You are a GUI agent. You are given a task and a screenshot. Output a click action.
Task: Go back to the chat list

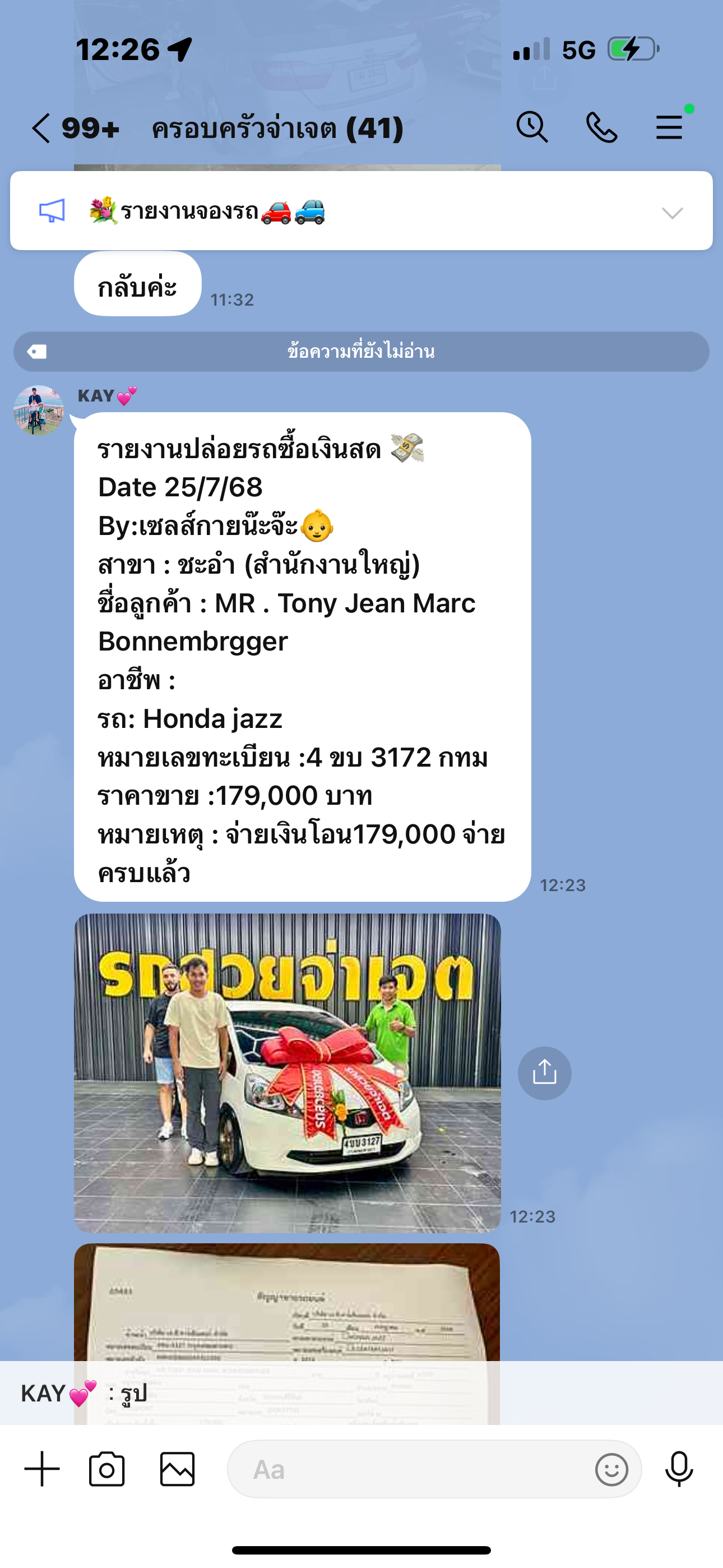41,128
